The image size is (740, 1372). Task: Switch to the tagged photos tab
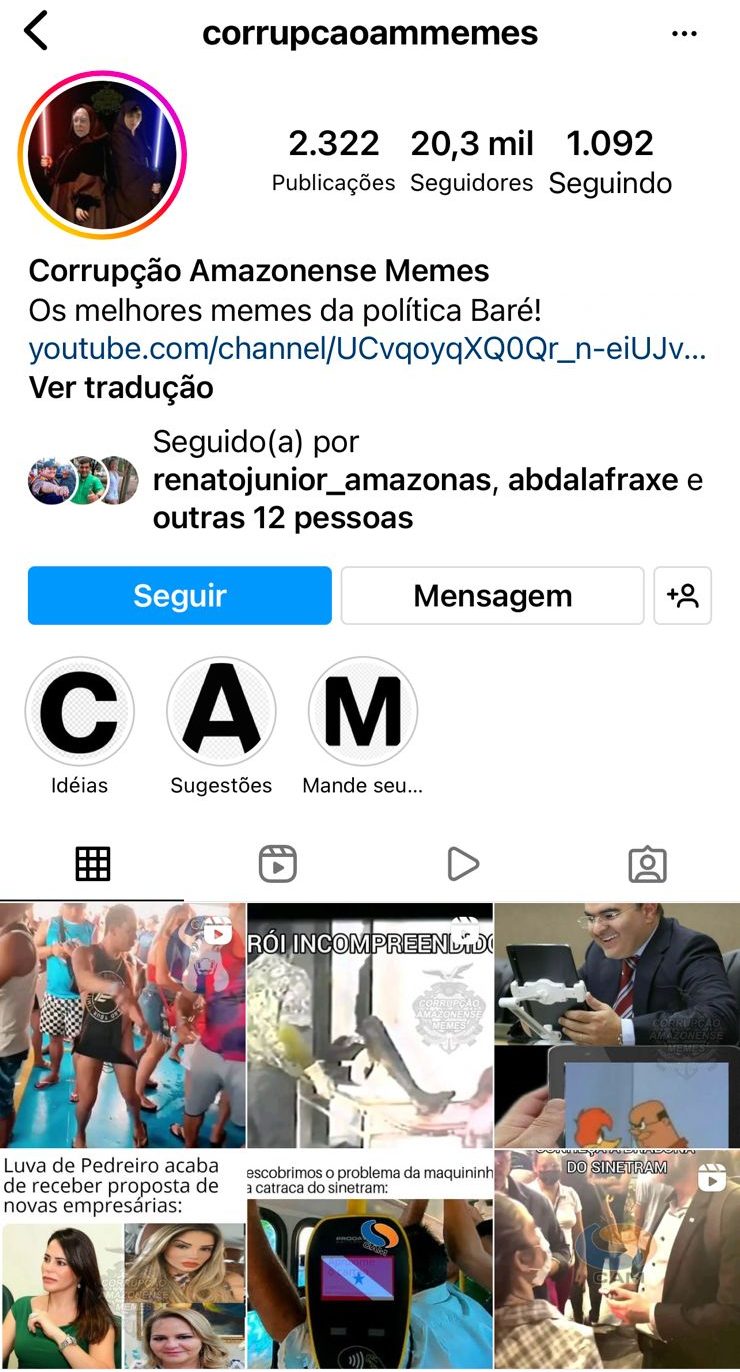click(x=647, y=864)
